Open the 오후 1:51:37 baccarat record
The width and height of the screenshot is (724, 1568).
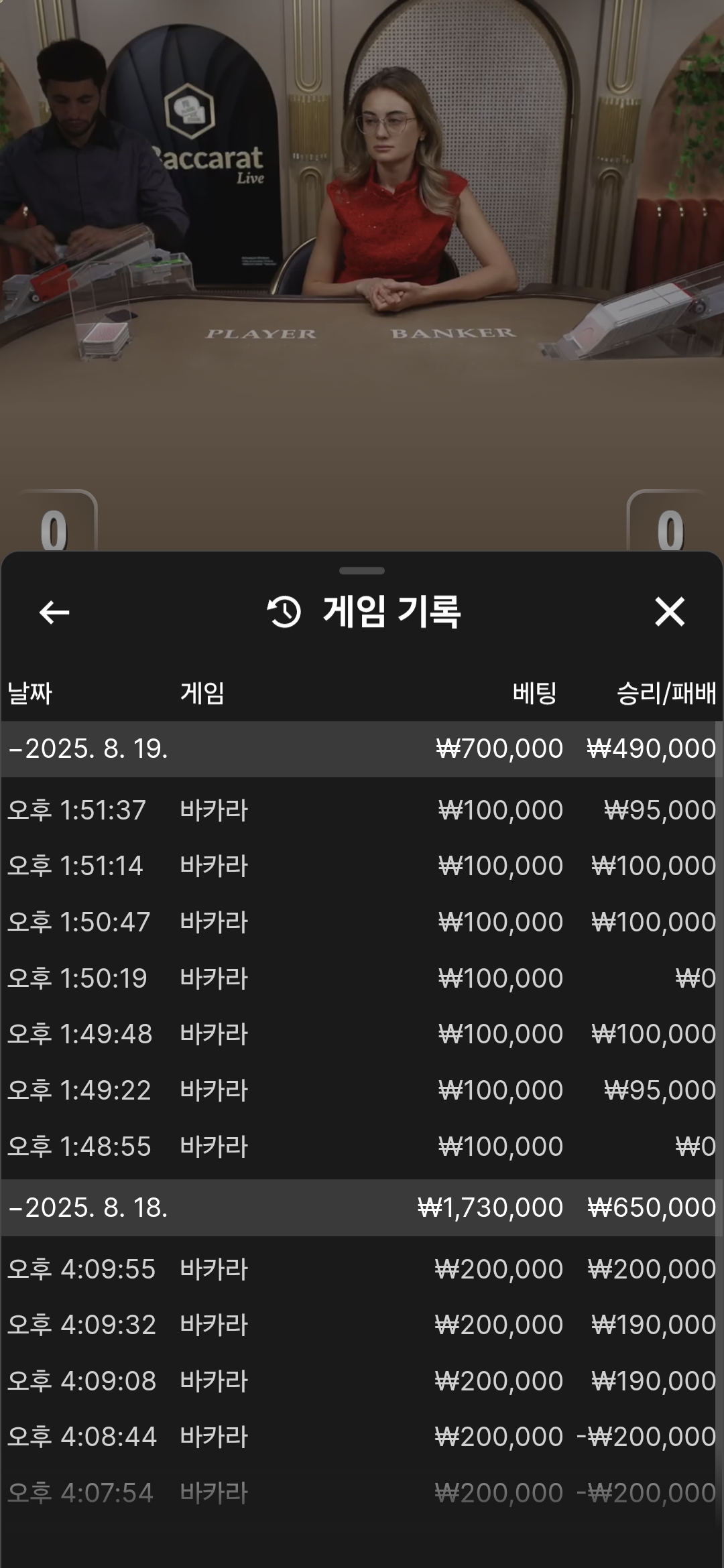pos(362,810)
